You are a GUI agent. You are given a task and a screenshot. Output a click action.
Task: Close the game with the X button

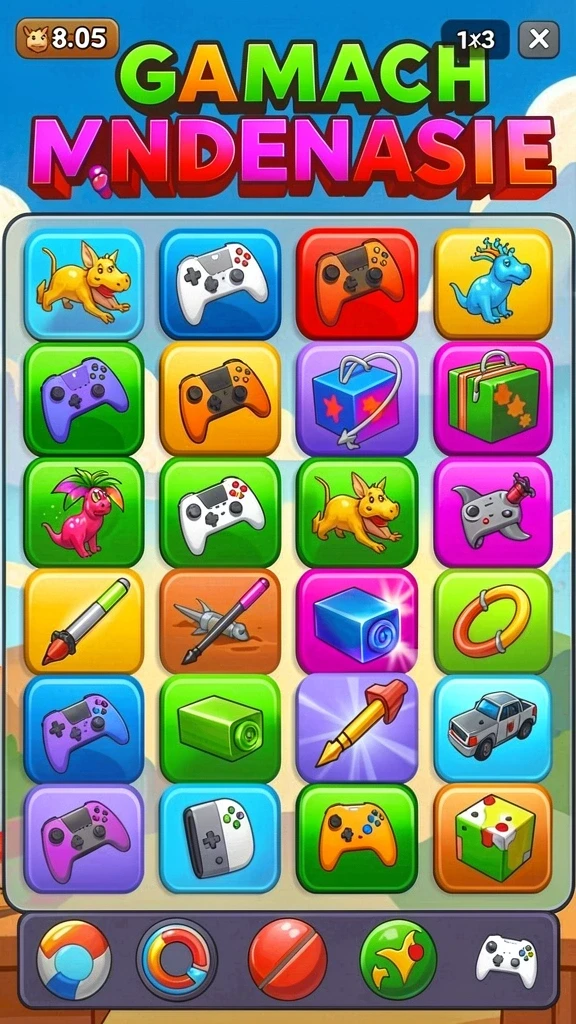pyautogui.click(x=539, y=40)
